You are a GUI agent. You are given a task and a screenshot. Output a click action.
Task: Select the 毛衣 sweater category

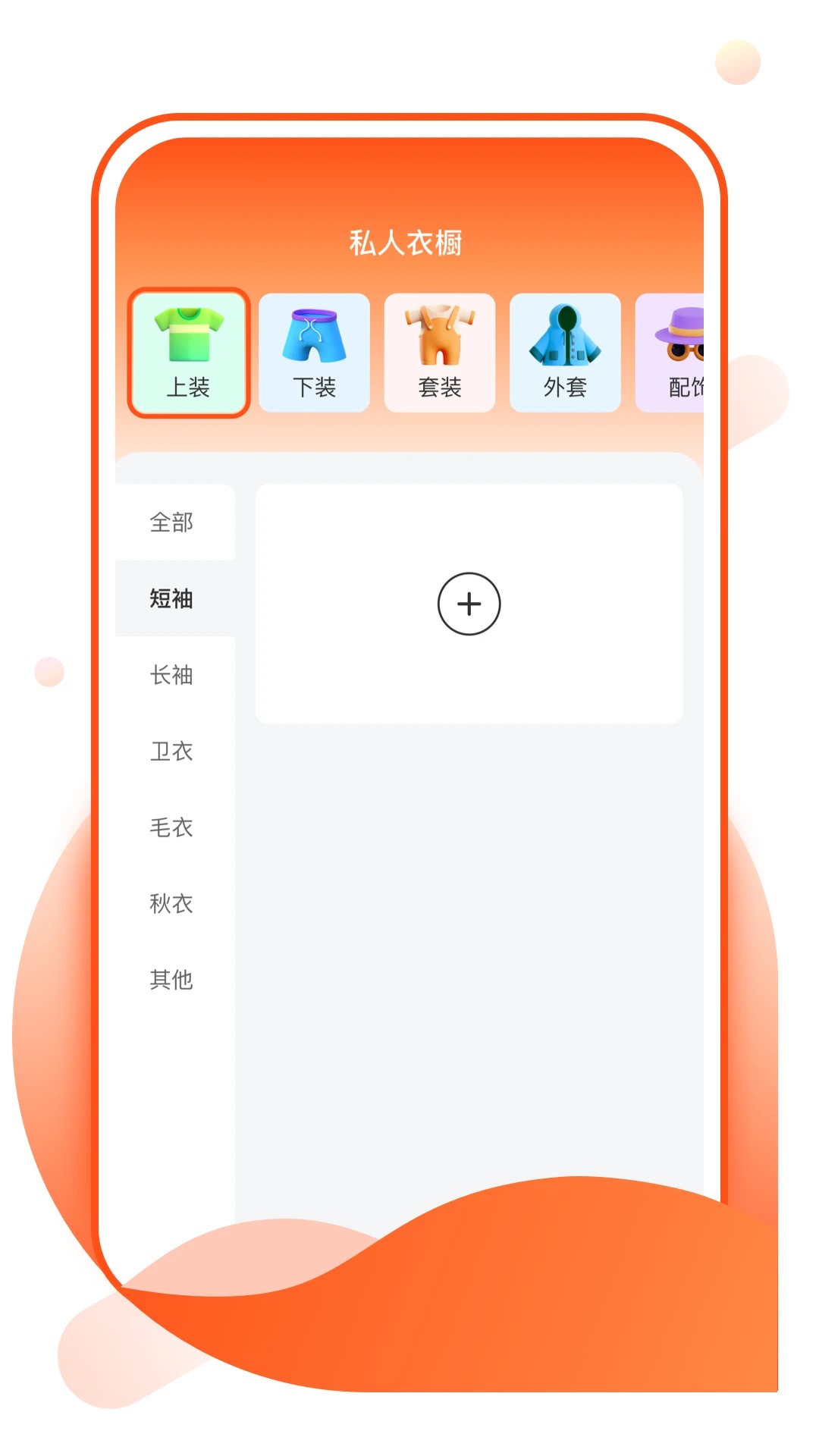(x=172, y=827)
